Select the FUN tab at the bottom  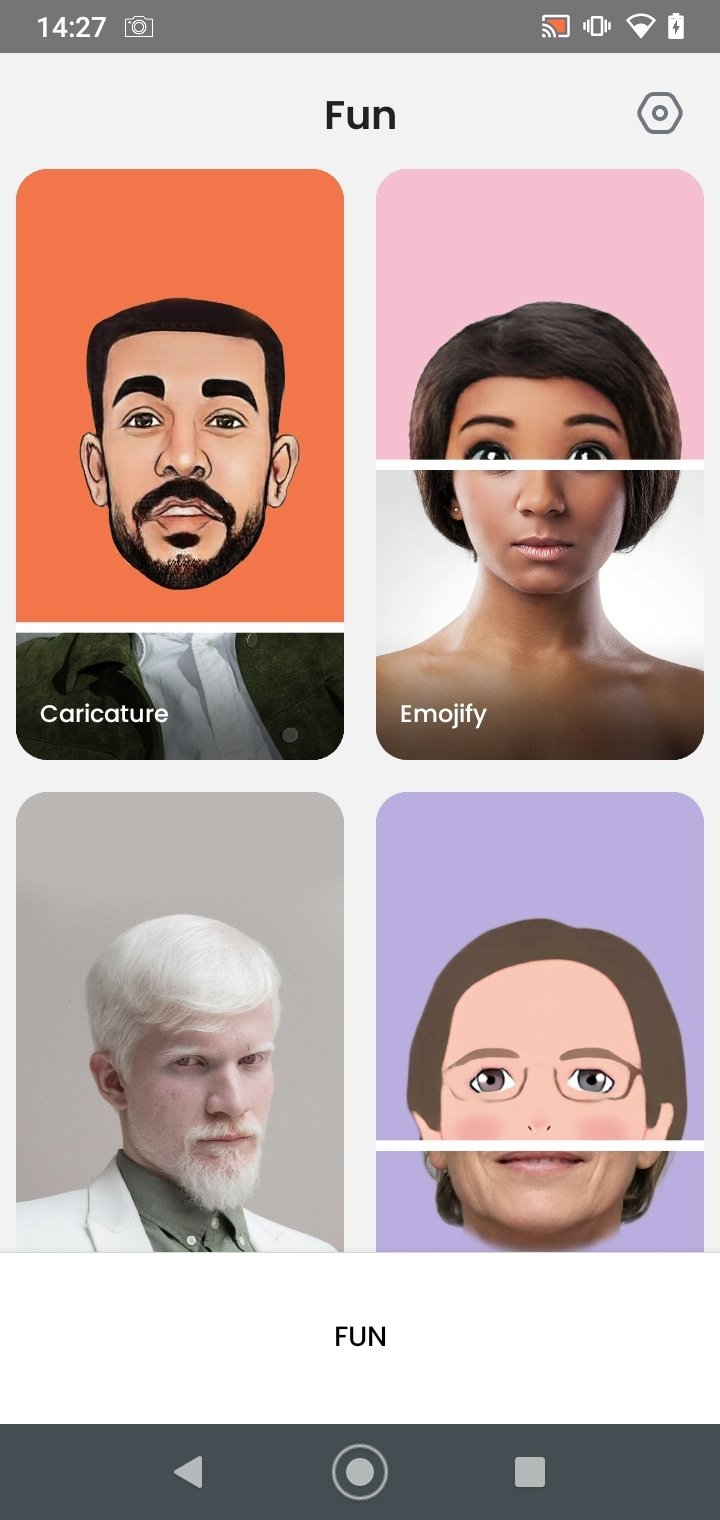[x=360, y=1337]
